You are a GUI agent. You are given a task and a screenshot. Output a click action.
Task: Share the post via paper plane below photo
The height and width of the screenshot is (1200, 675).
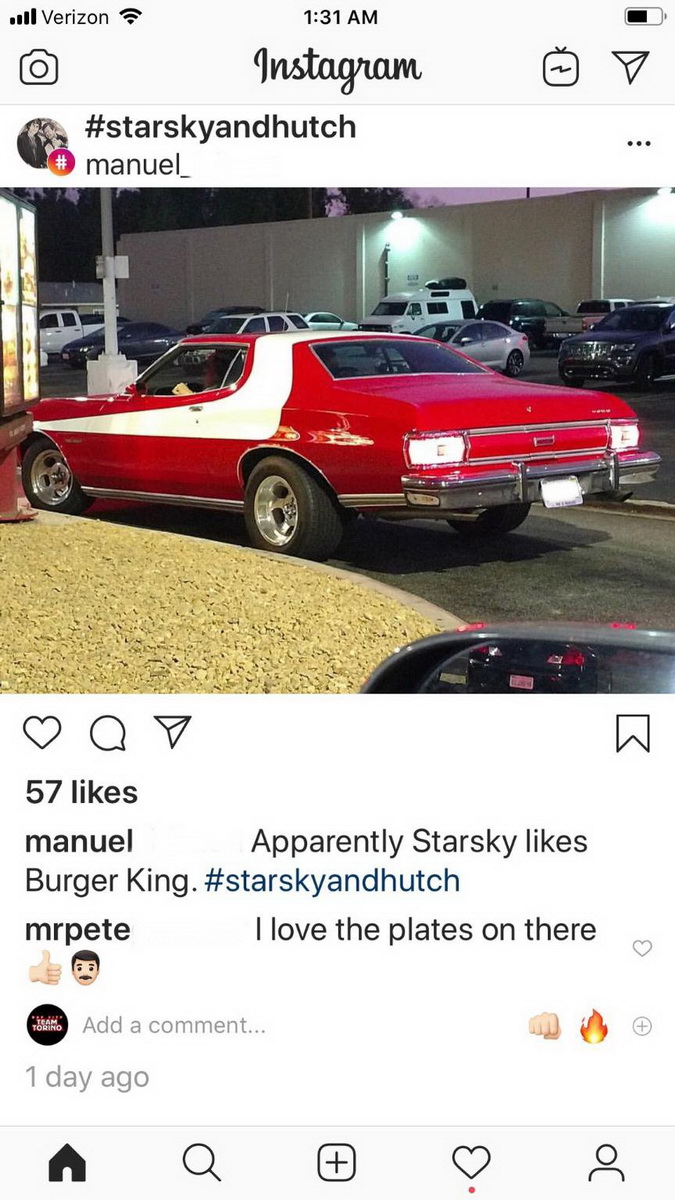click(173, 733)
